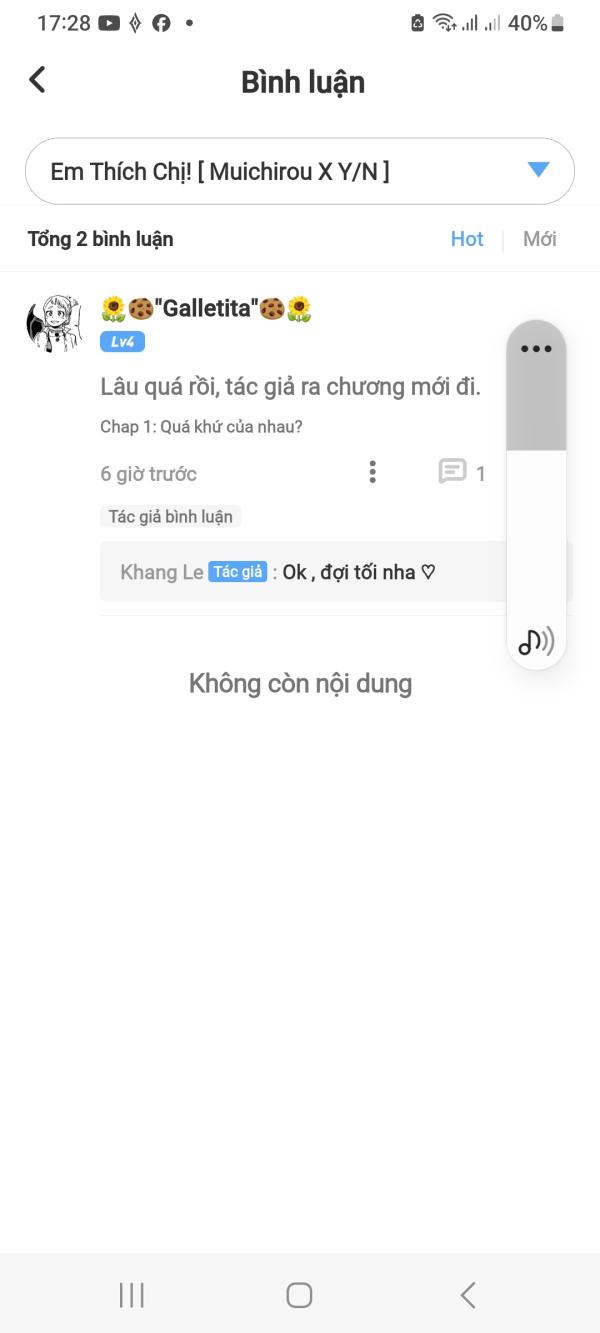
Task: Switch to Hot comments sorting
Action: tap(466, 239)
